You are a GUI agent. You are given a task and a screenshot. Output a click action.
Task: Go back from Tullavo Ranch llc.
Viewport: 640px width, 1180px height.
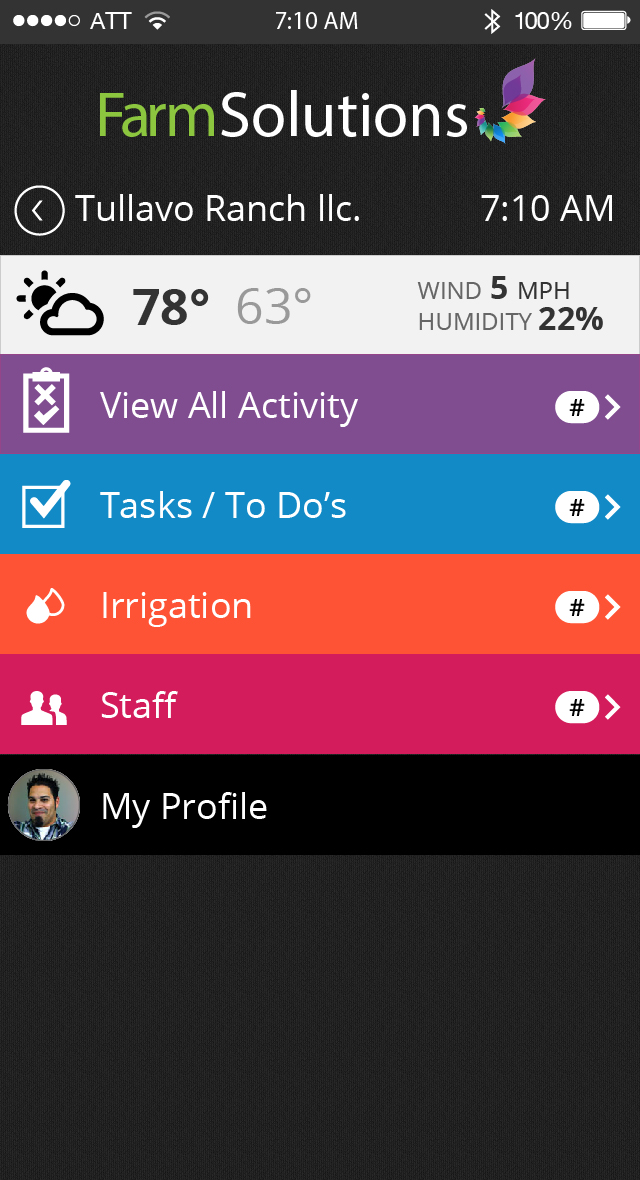click(39, 210)
